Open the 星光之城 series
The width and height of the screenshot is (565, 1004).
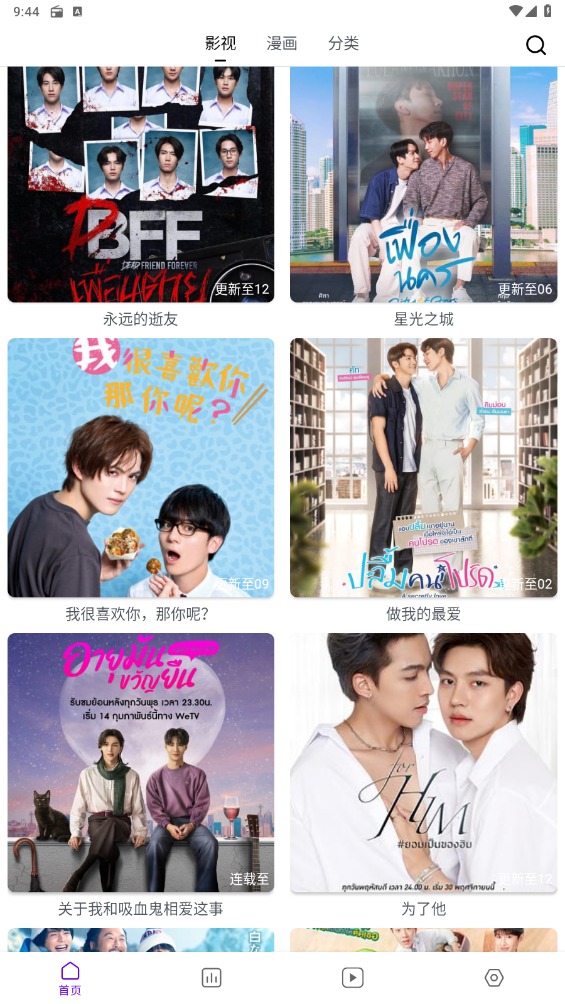[423, 184]
